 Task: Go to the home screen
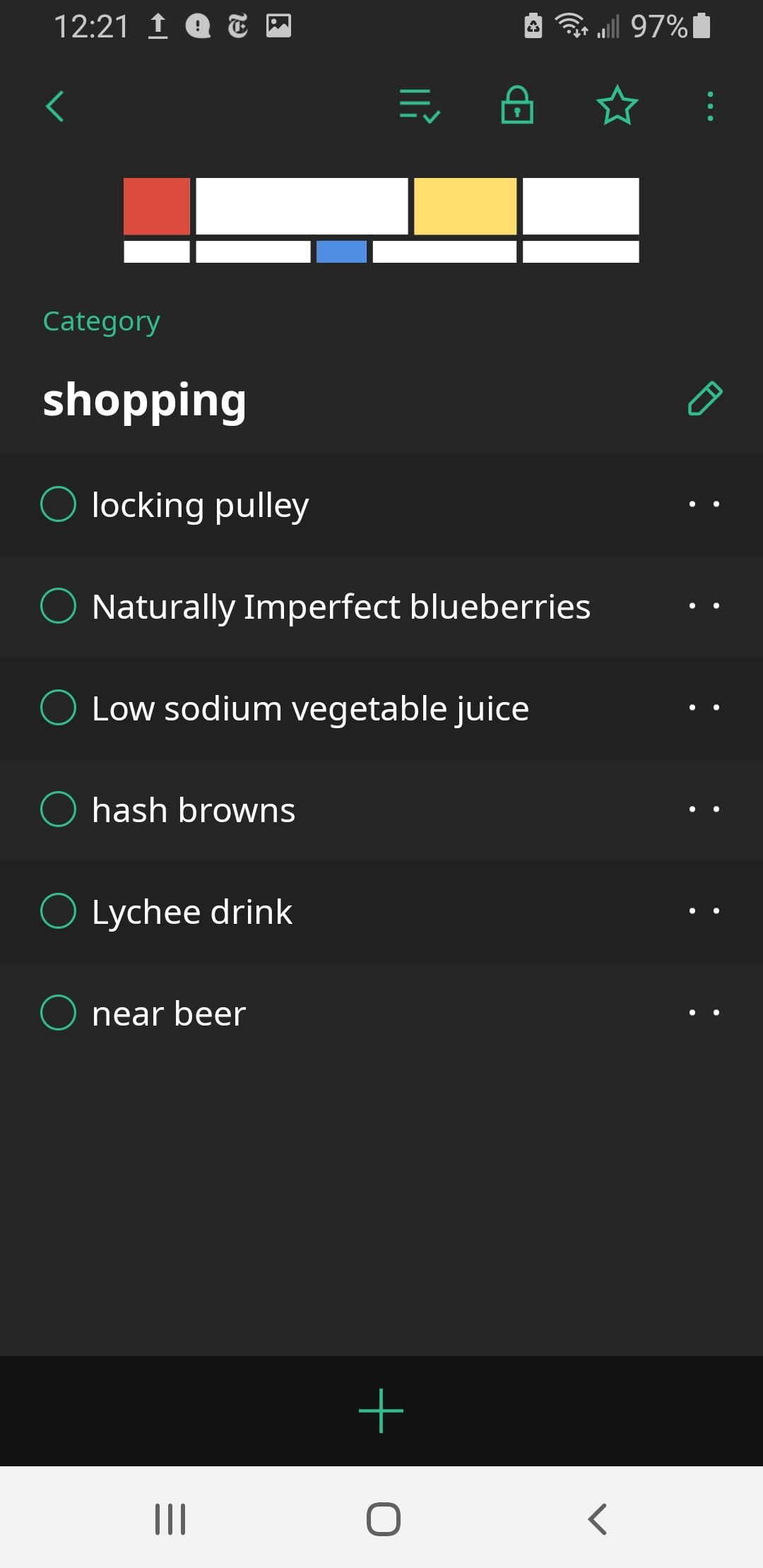[384, 1519]
